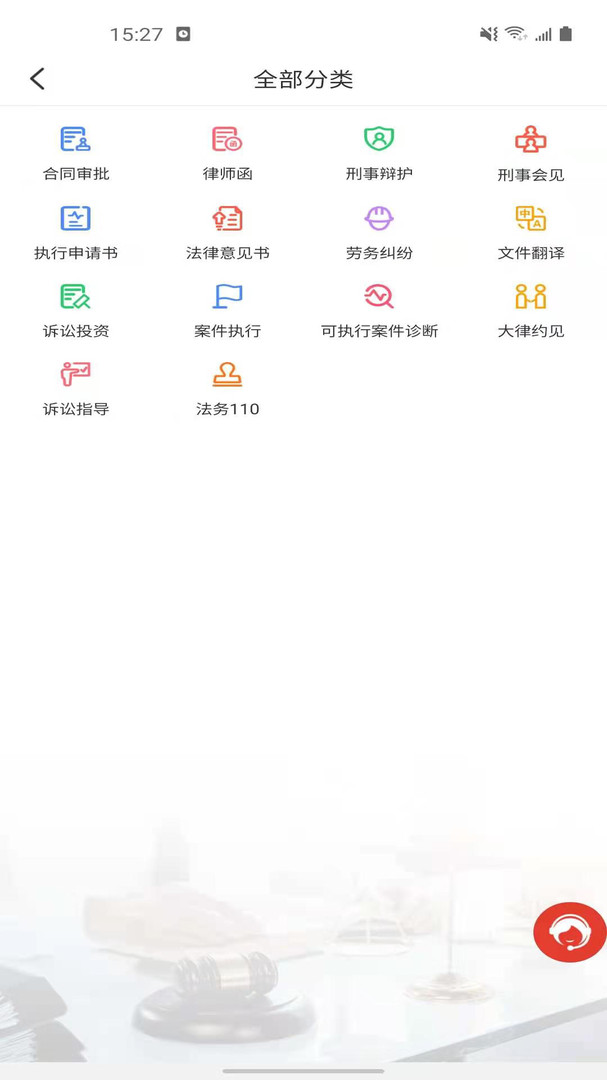Go back using the top-left arrow
Image resolution: width=607 pixels, height=1080 pixels.
pyautogui.click(x=37, y=79)
